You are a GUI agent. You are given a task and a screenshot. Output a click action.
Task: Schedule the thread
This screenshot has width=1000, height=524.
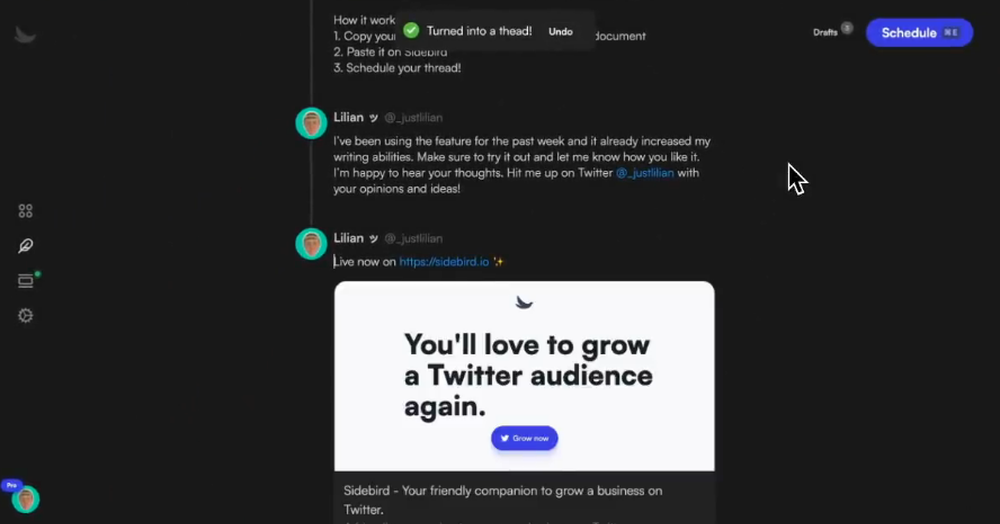(918, 33)
